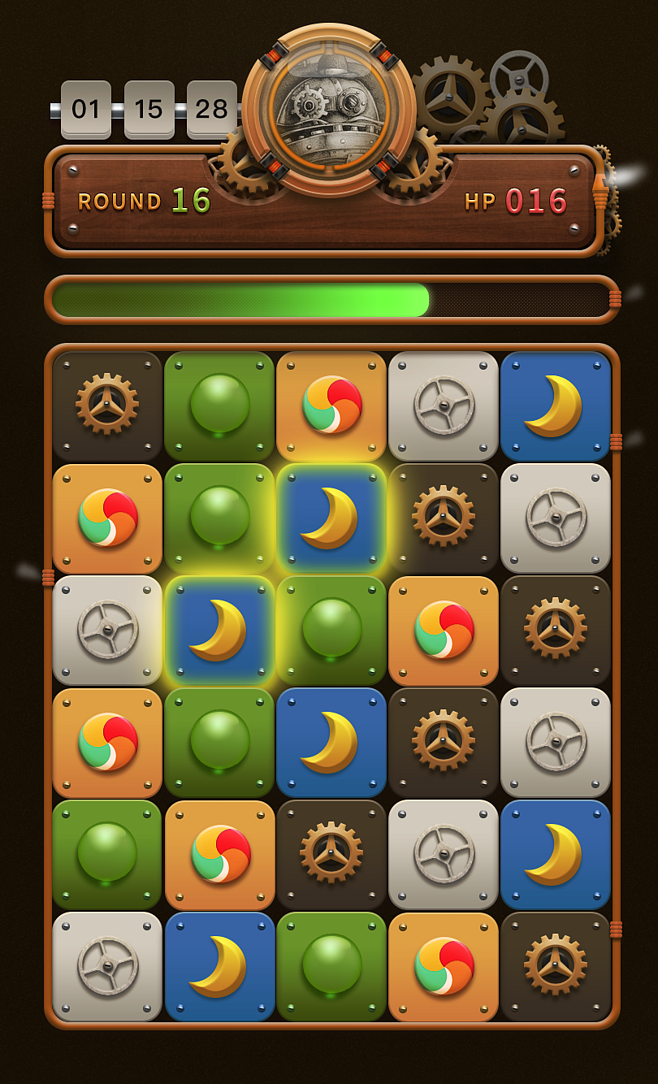658x1084 pixels.
Task: Tap the moon tile in the grid's top-right corner
Action: (555, 405)
